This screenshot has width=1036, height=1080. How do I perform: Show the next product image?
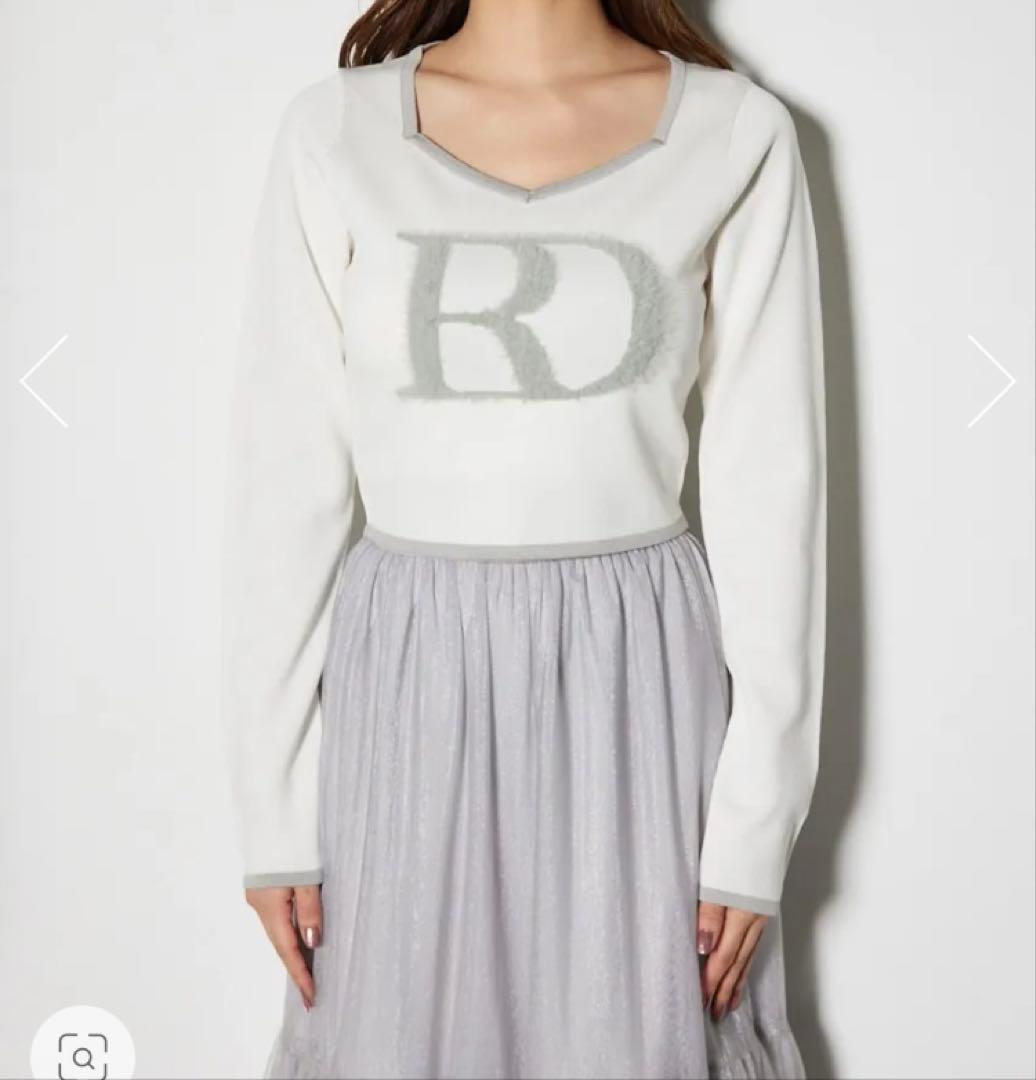point(990,381)
